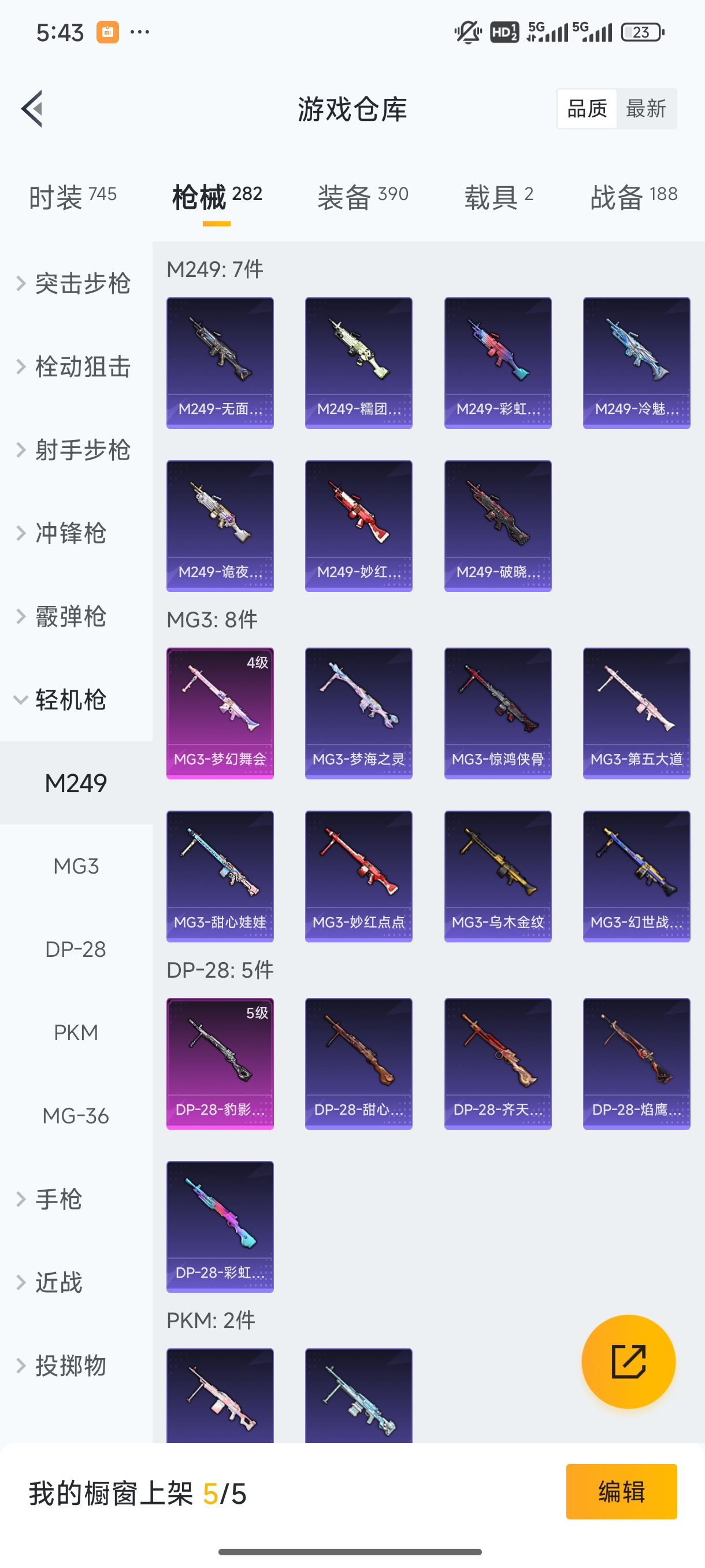The width and height of the screenshot is (705, 1568).
Task: Select DP-28 in the side list
Action: (76, 949)
